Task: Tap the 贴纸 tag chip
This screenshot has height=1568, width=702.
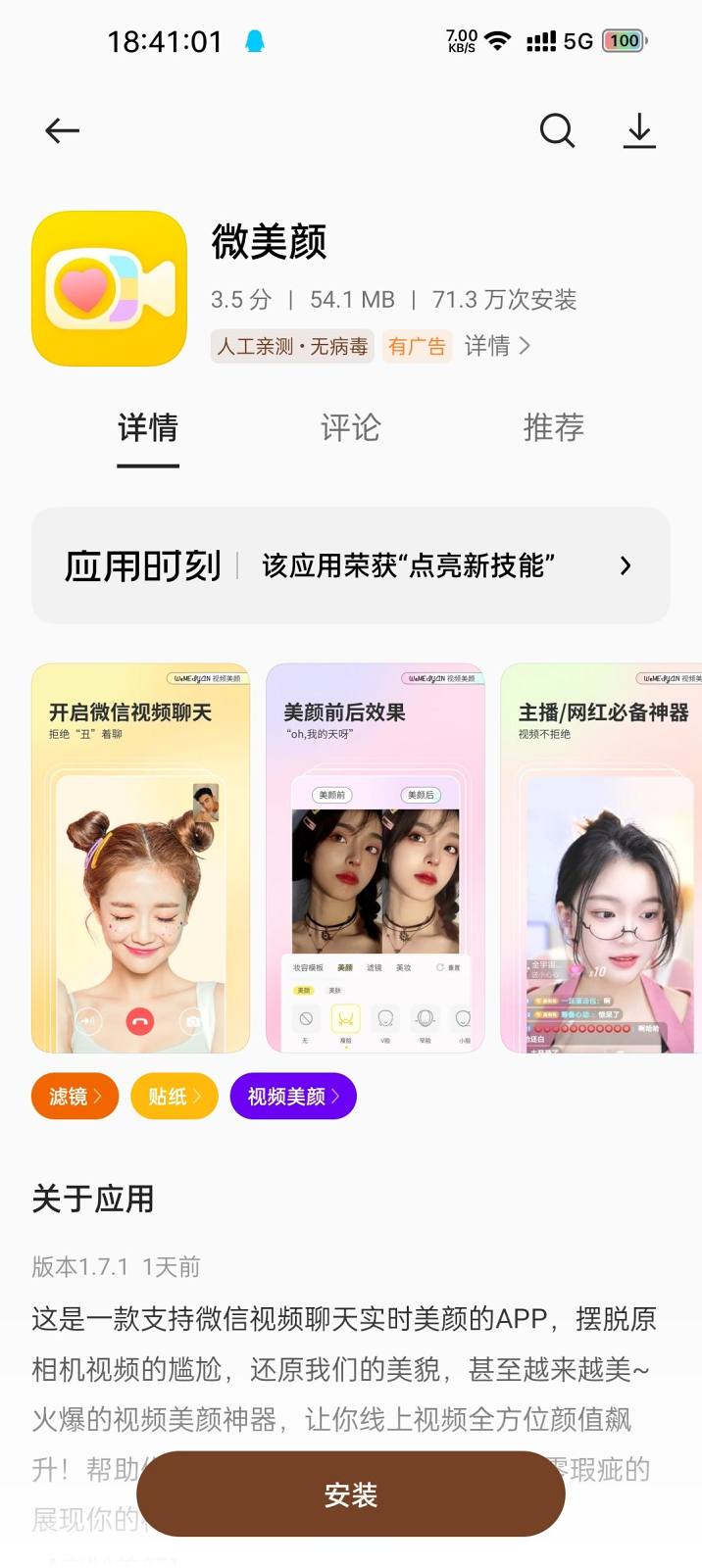Action: (174, 1096)
